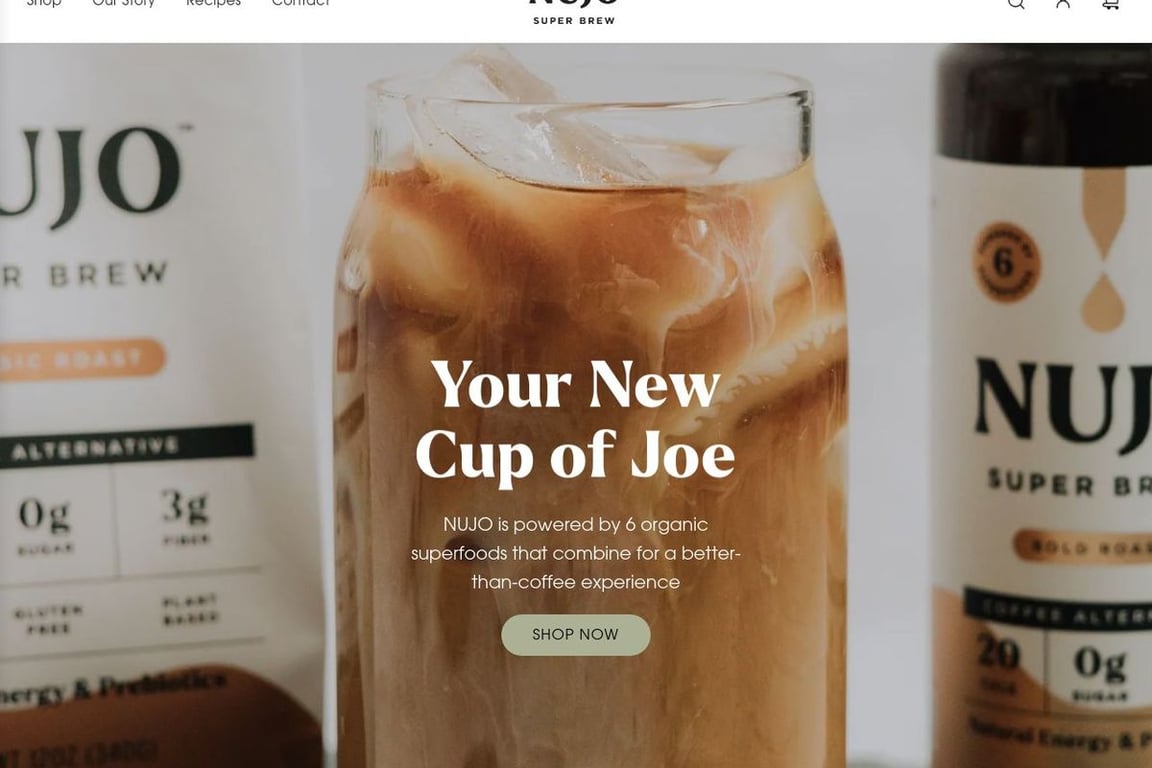Open the Contact page link

click(x=300, y=3)
